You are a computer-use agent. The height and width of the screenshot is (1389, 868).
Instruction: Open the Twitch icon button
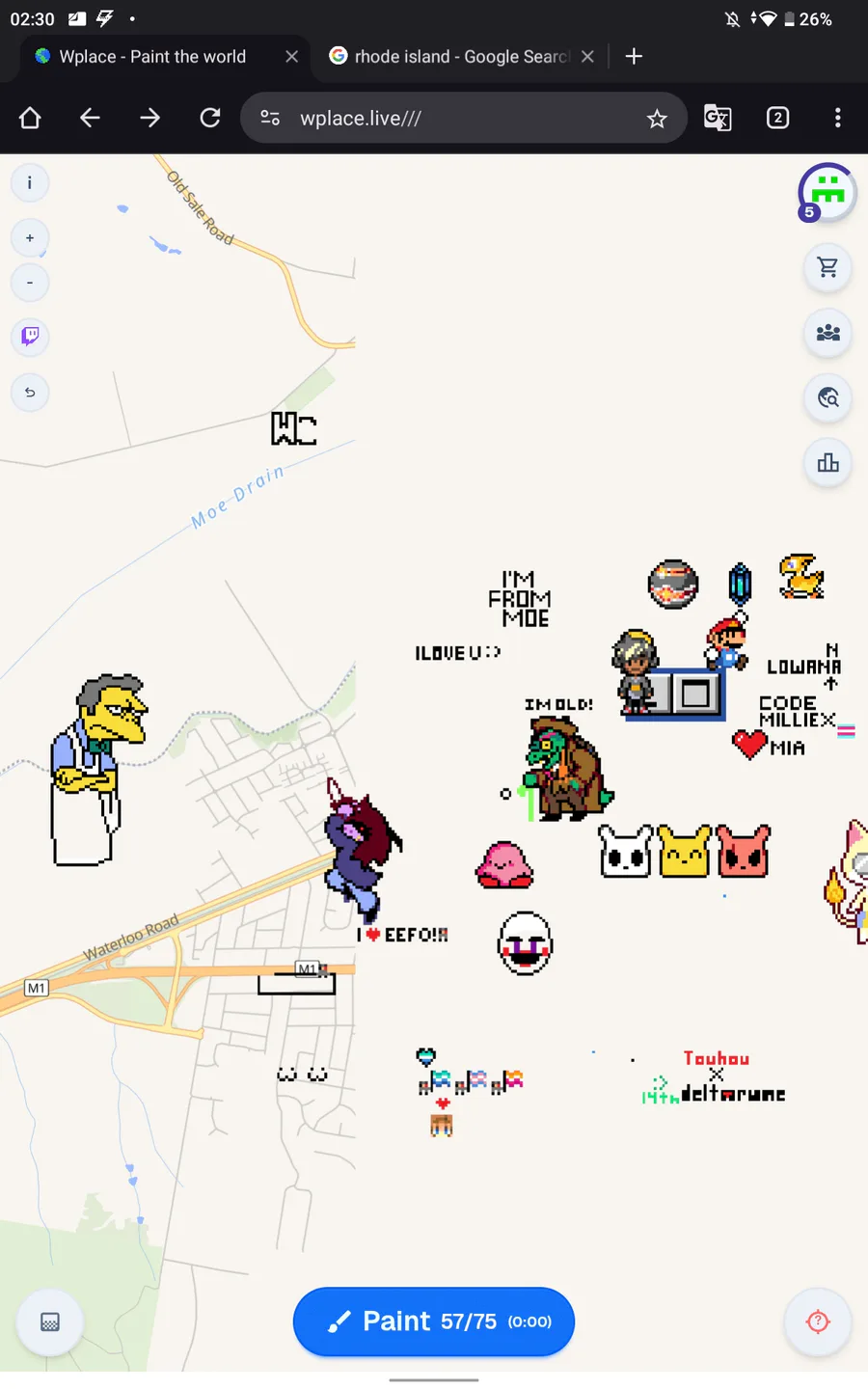[30, 337]
